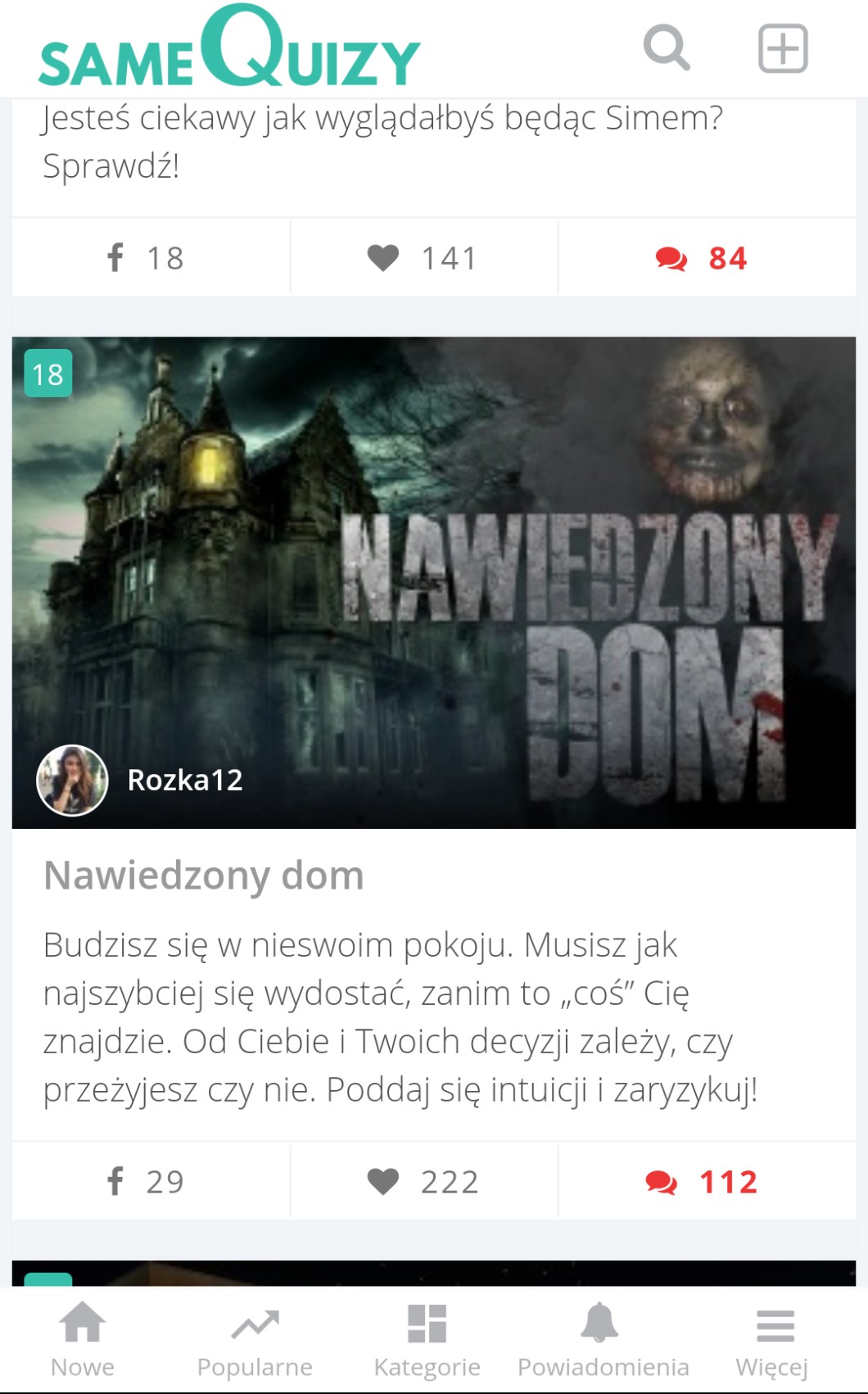Like Nawiedzony dom with 222 hearts
The image size is (868, 1394).
tap(423, 1182)
